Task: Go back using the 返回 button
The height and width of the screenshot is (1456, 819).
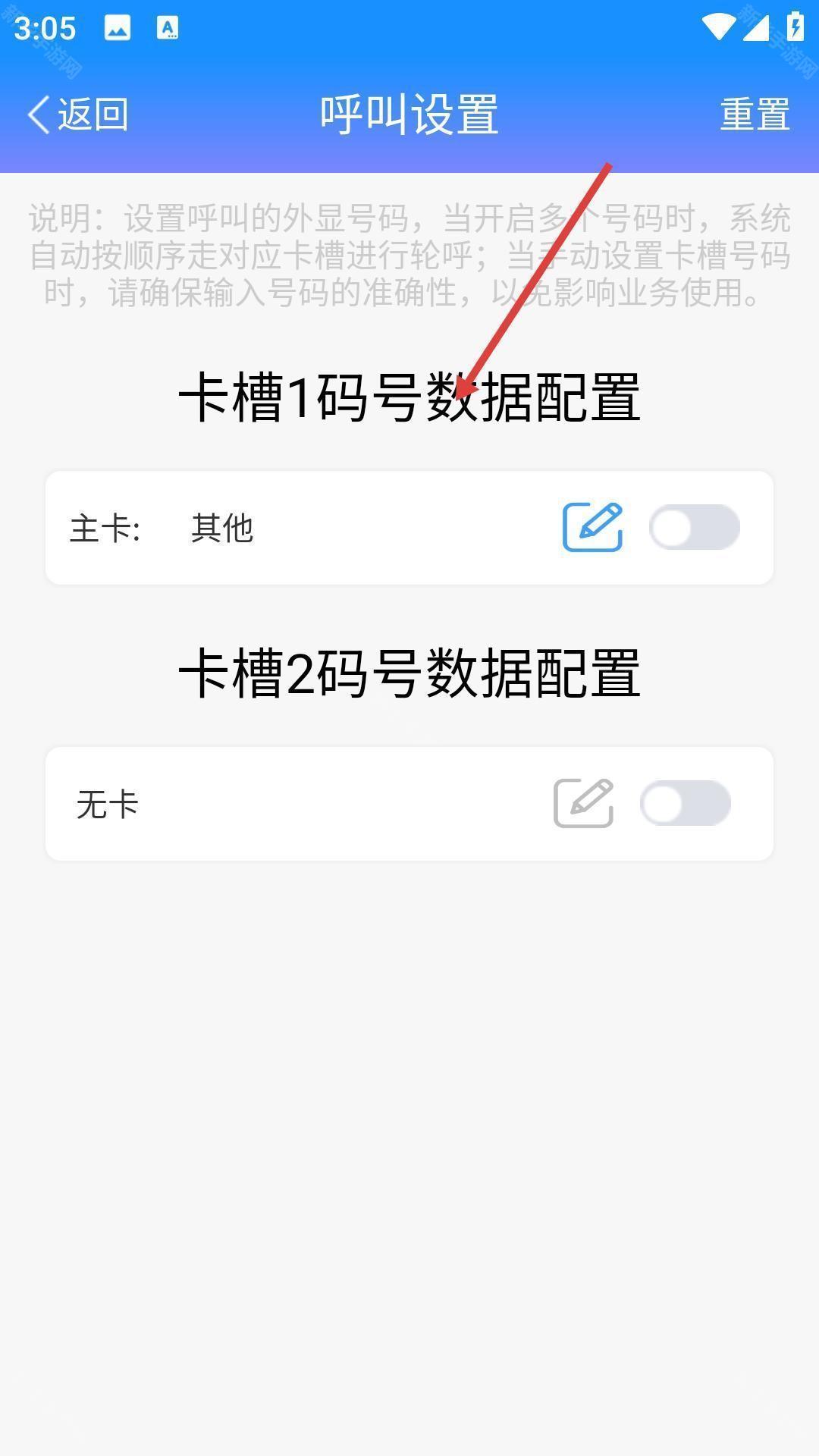Action: point(77,115)
